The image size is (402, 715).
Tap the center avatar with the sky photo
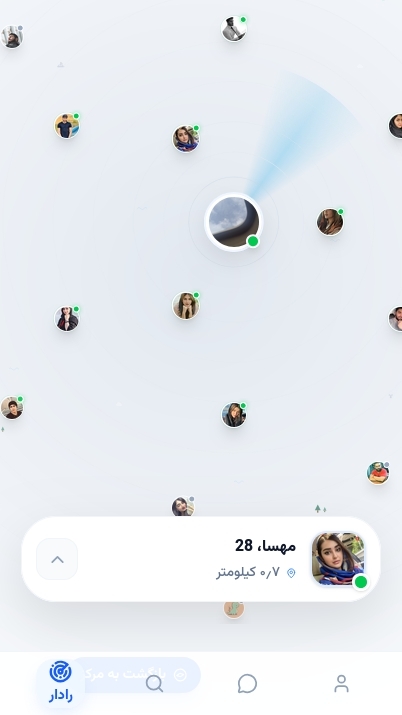234,222
